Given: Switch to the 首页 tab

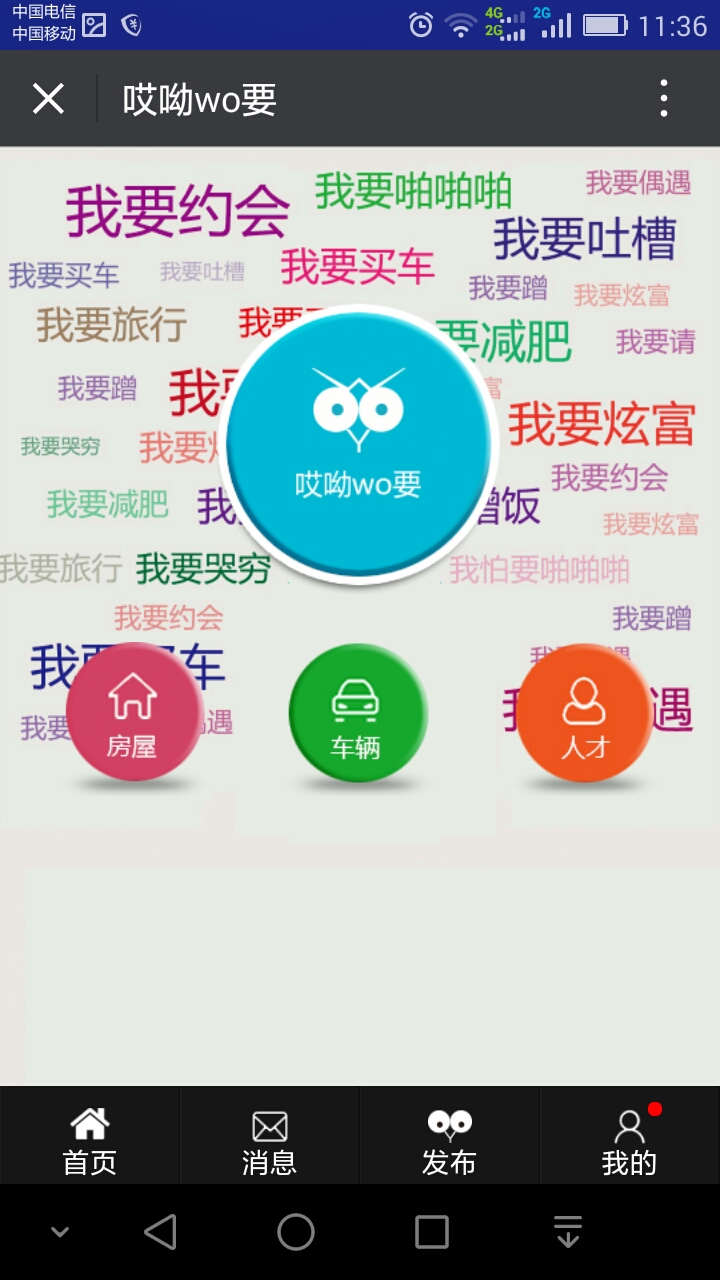Looking at the screenshot, I should point(90,1140).
